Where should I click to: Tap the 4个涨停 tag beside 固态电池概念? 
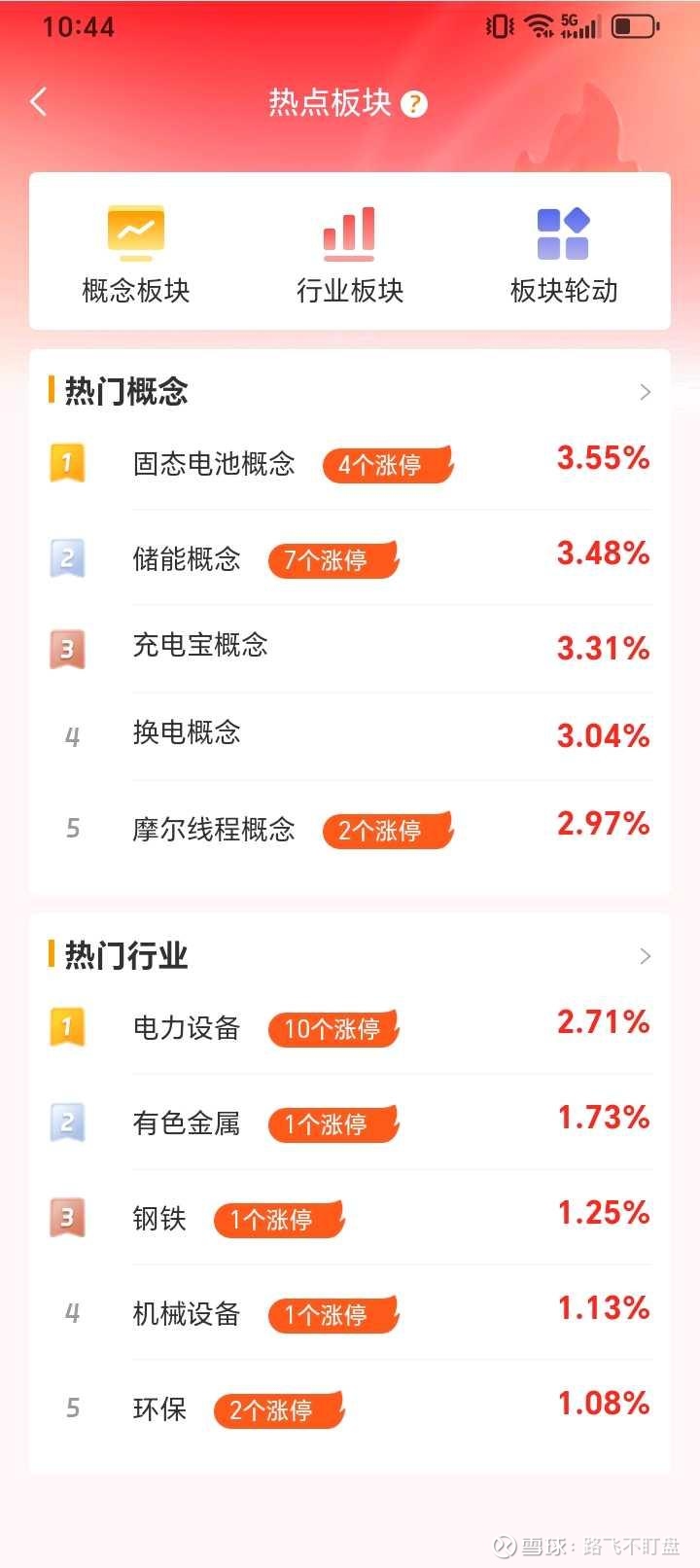(384, 465)
